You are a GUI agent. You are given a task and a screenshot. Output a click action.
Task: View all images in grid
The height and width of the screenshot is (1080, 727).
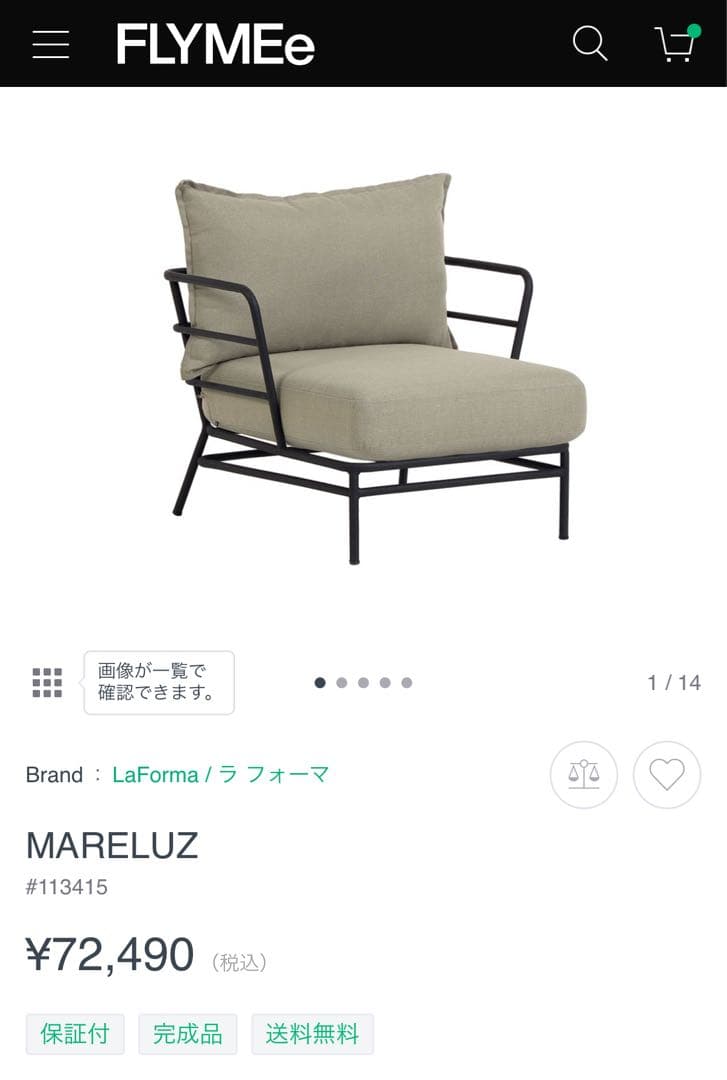[47, 682]
